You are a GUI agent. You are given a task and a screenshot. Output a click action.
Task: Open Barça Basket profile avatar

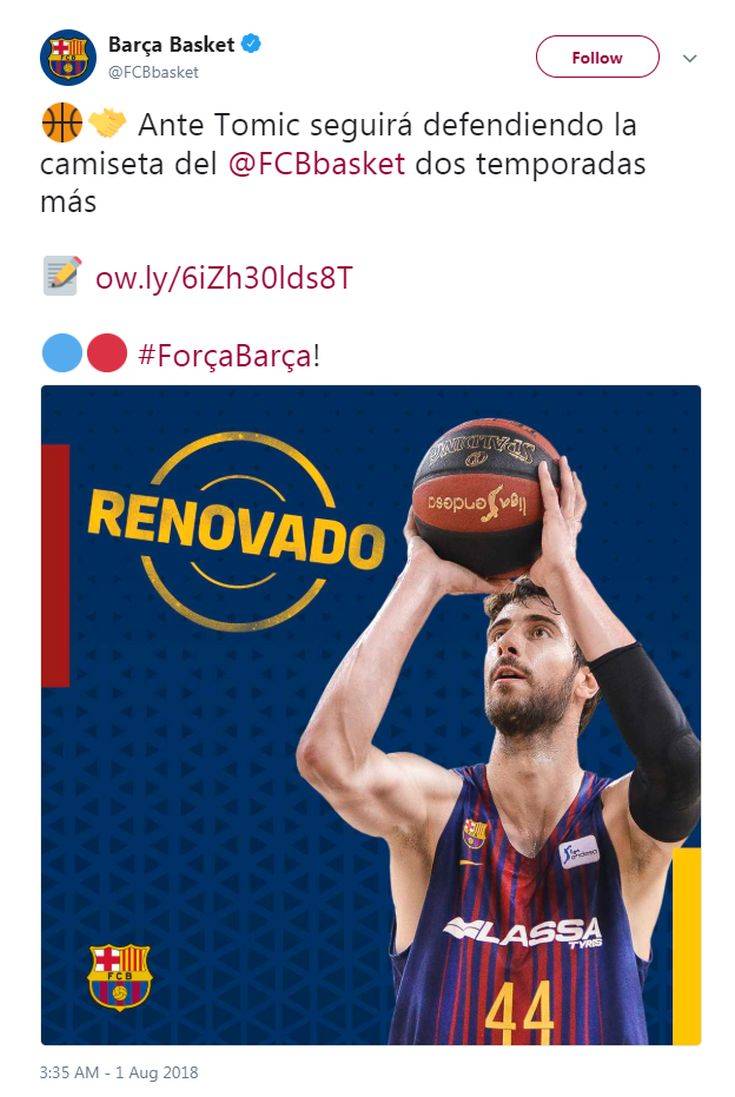tap(67, 57)
